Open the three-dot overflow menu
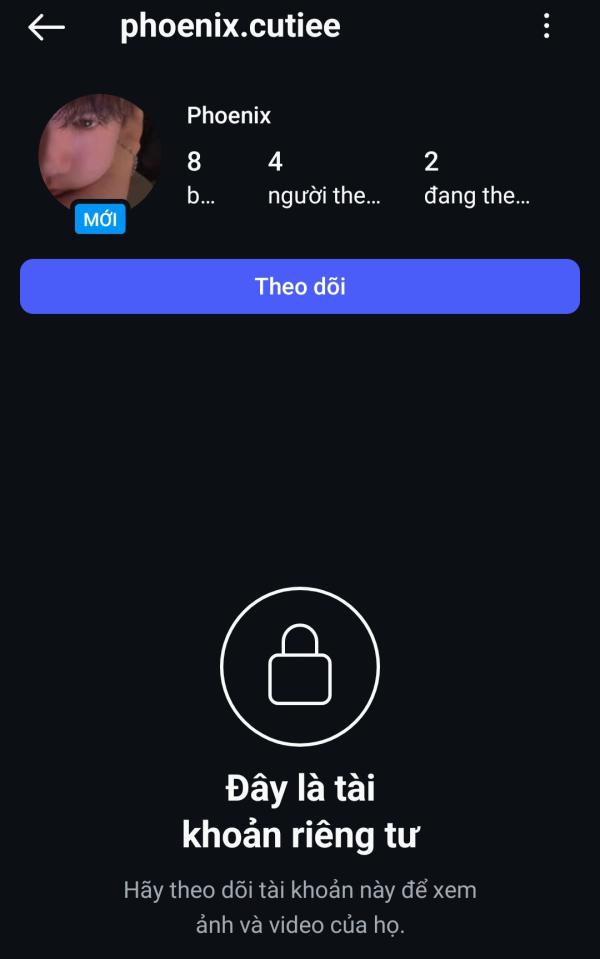 [x=546, y=26]
